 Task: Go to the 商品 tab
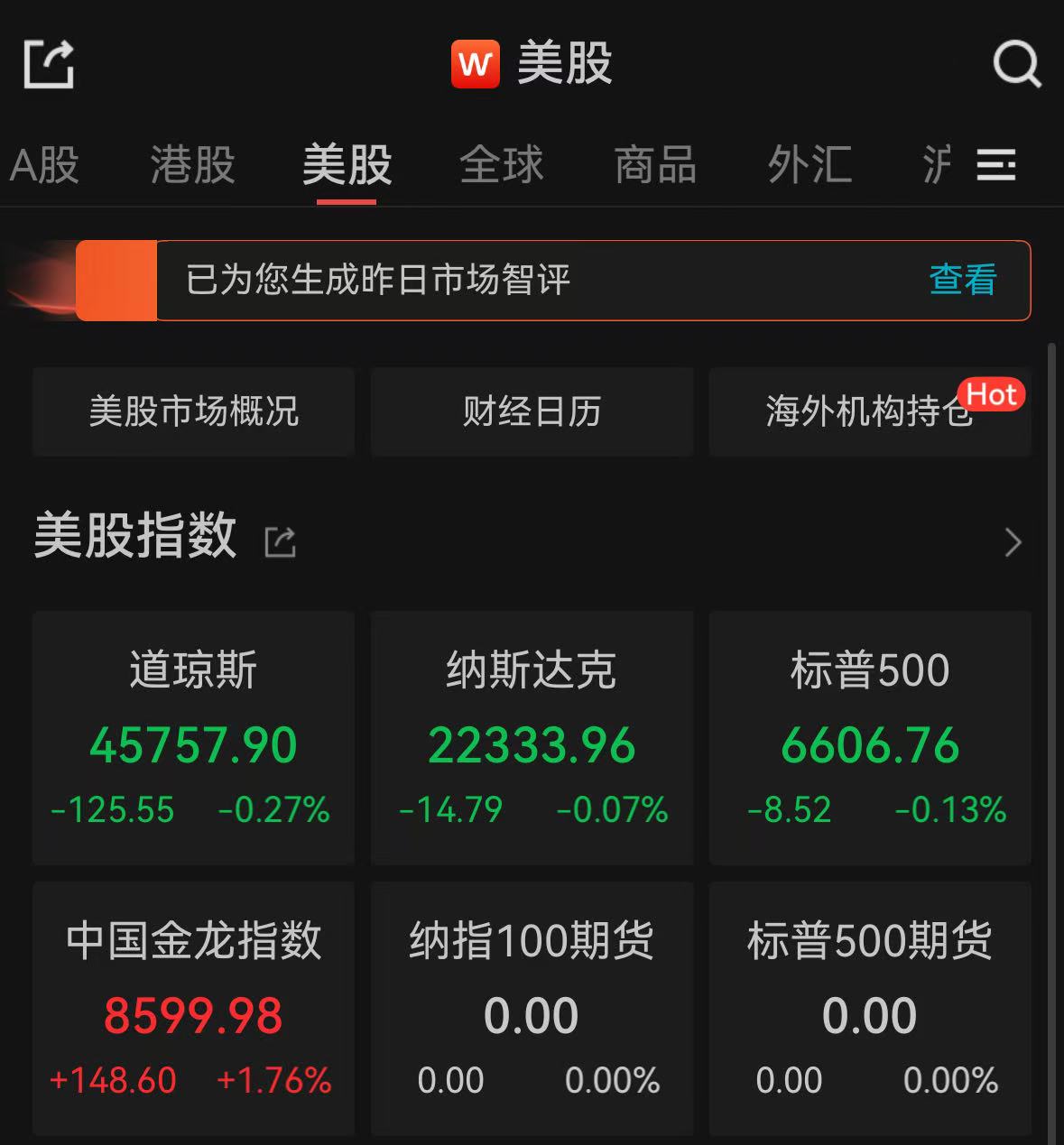point(656,166)
